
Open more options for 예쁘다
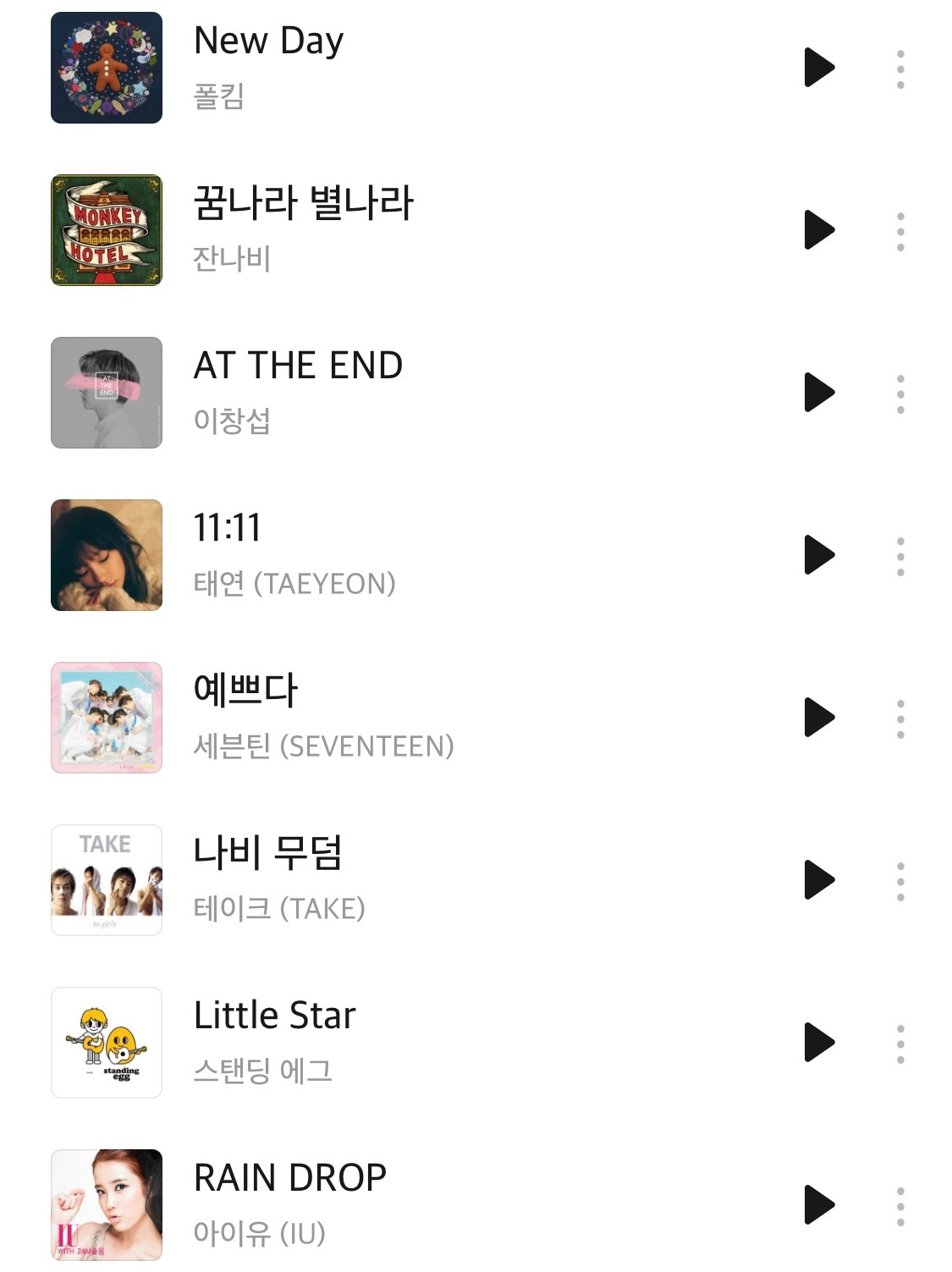tap(900, 719)
